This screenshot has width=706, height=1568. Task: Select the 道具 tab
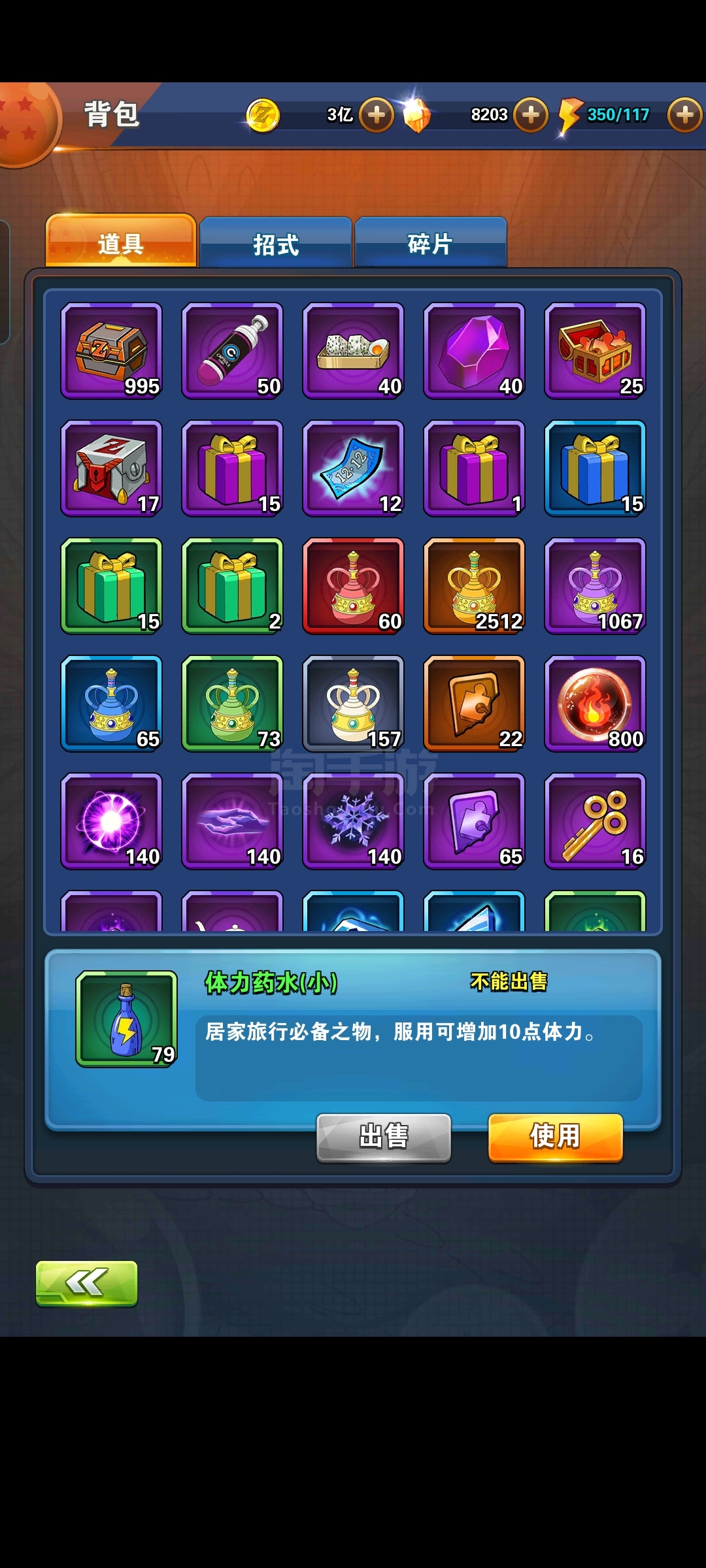[121, 242]
